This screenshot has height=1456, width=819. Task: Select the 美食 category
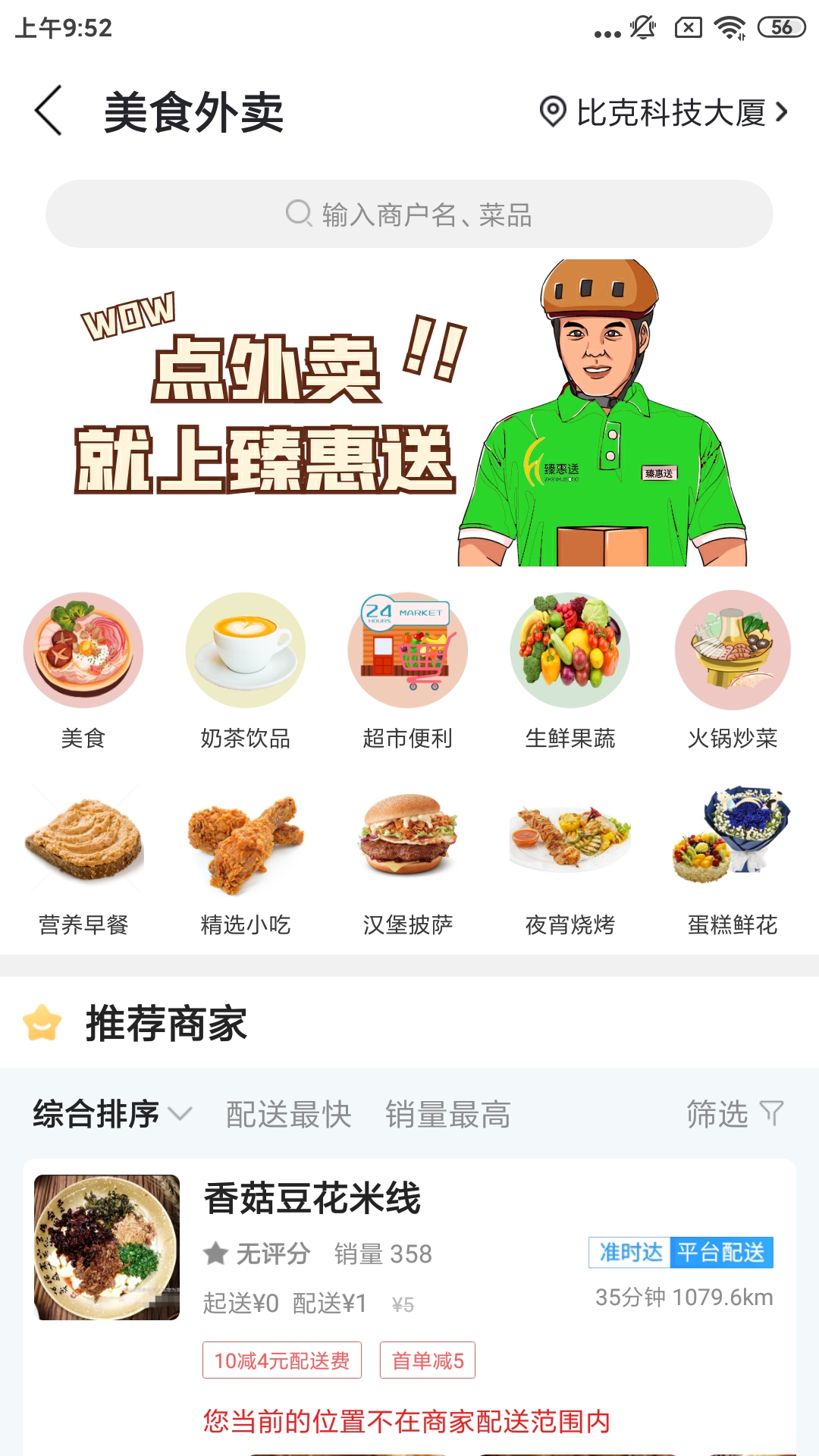point(83,670)
